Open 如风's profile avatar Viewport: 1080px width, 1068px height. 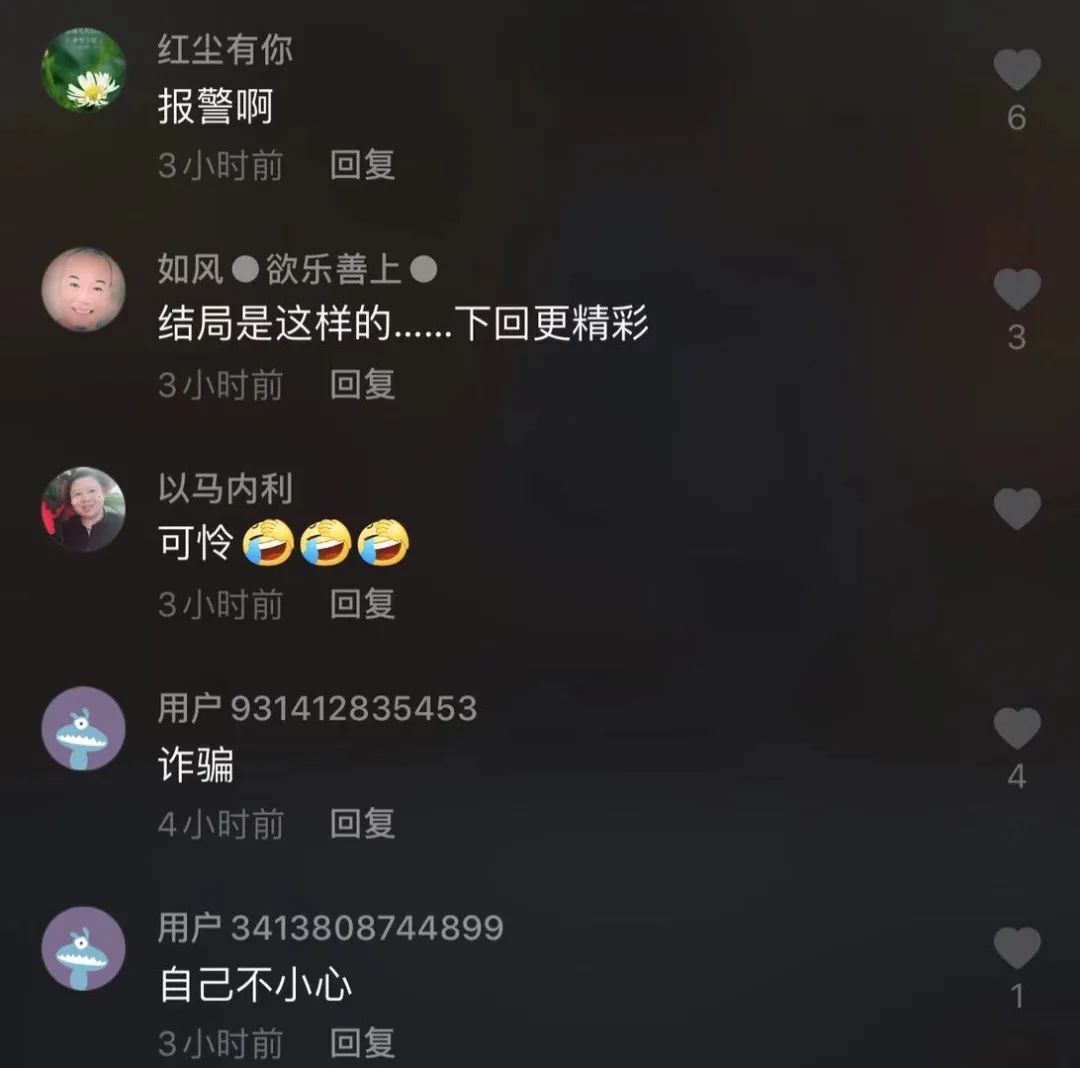pos(84,290)
